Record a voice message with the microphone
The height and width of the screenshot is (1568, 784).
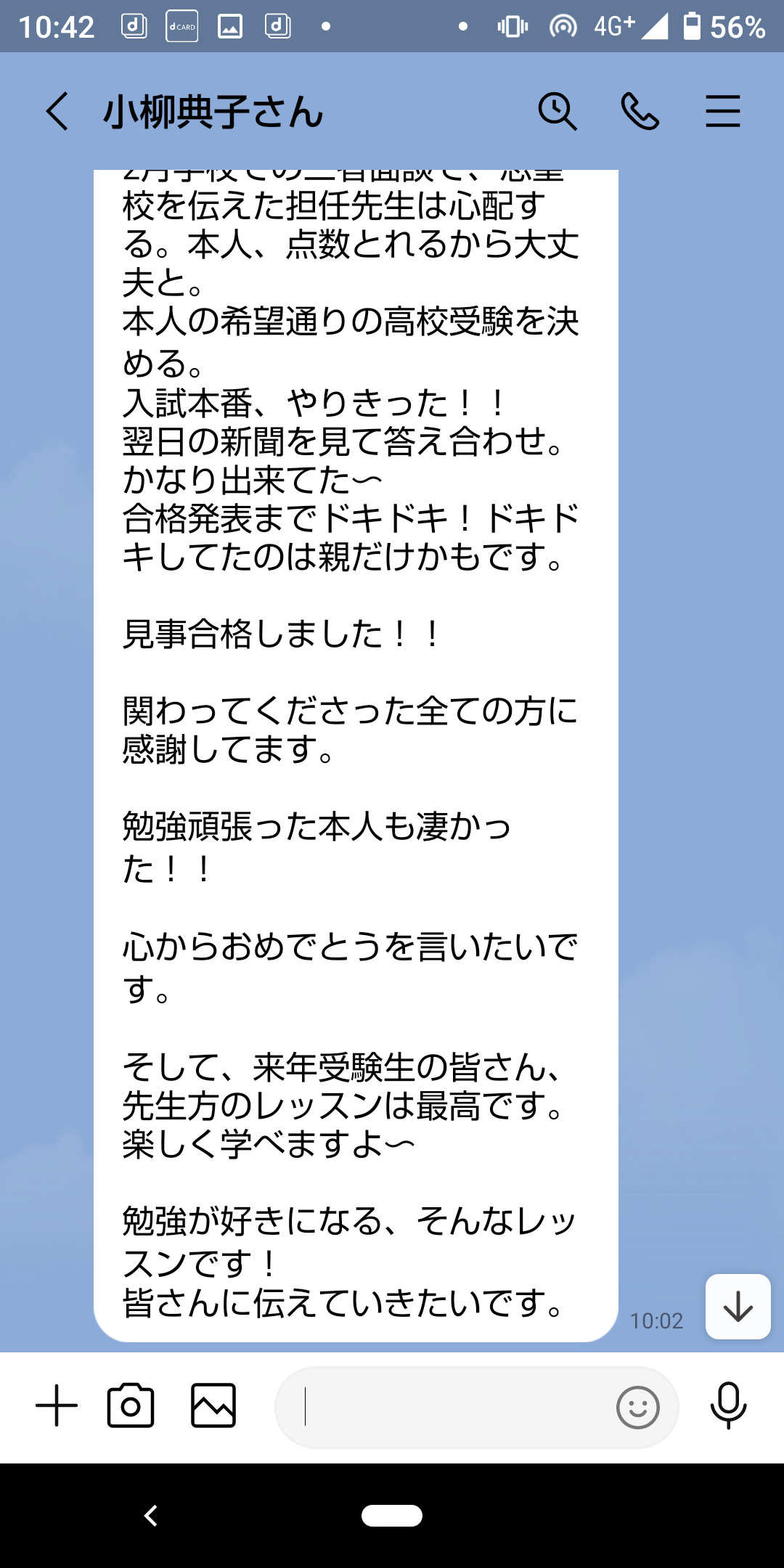728,1405
